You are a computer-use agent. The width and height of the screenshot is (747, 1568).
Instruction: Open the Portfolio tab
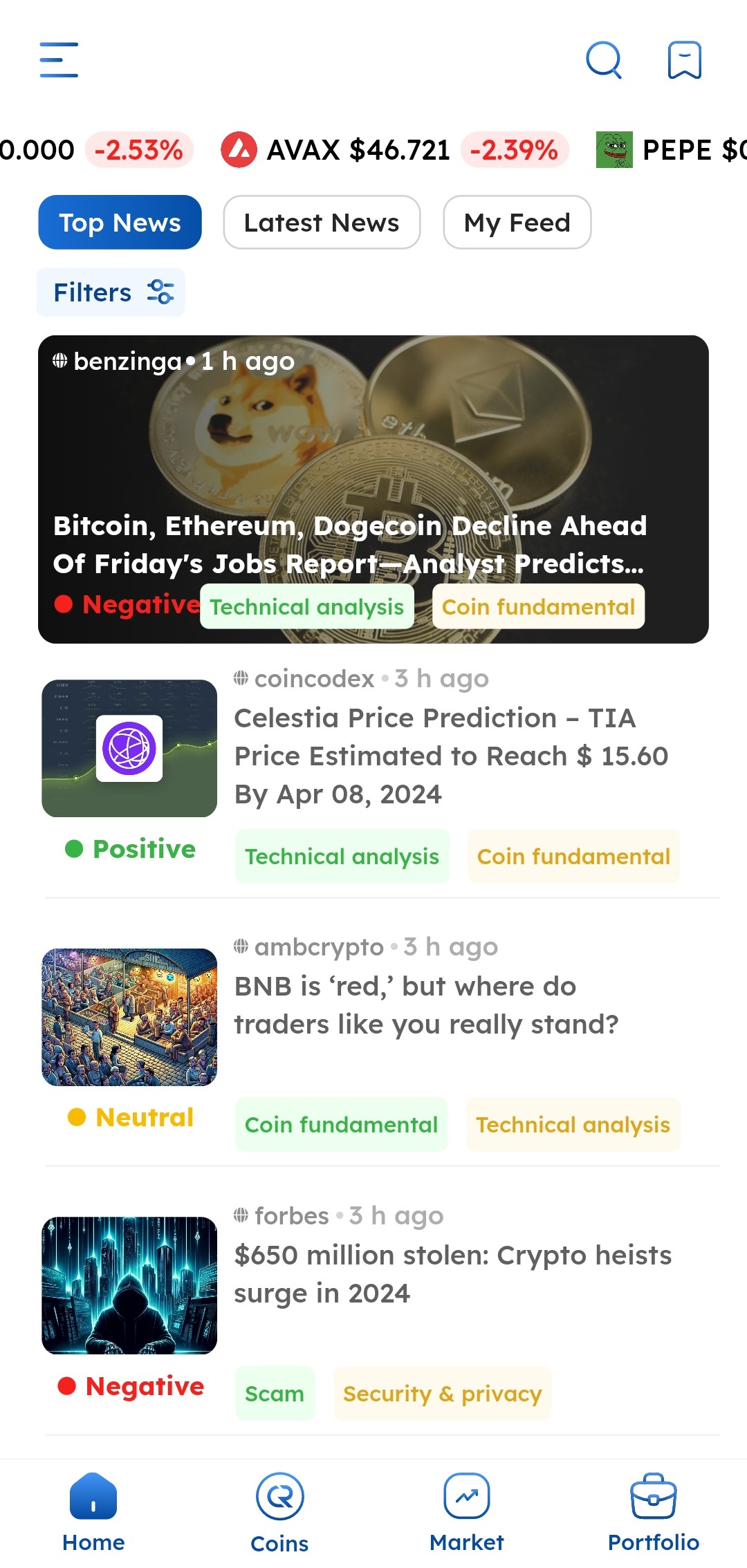coord(653,1513)
